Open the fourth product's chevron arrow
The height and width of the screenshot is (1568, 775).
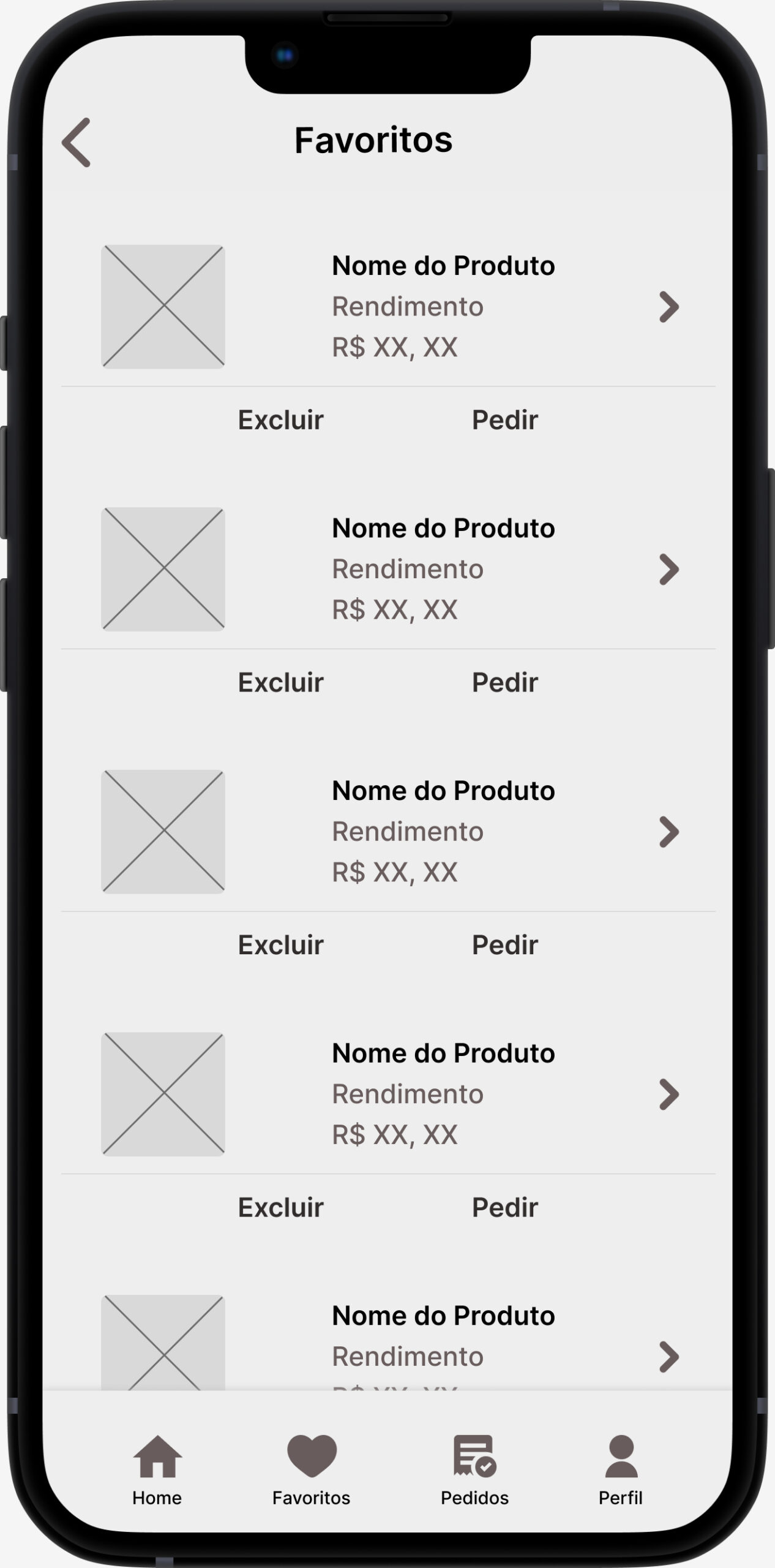[x=669, y=1095]
